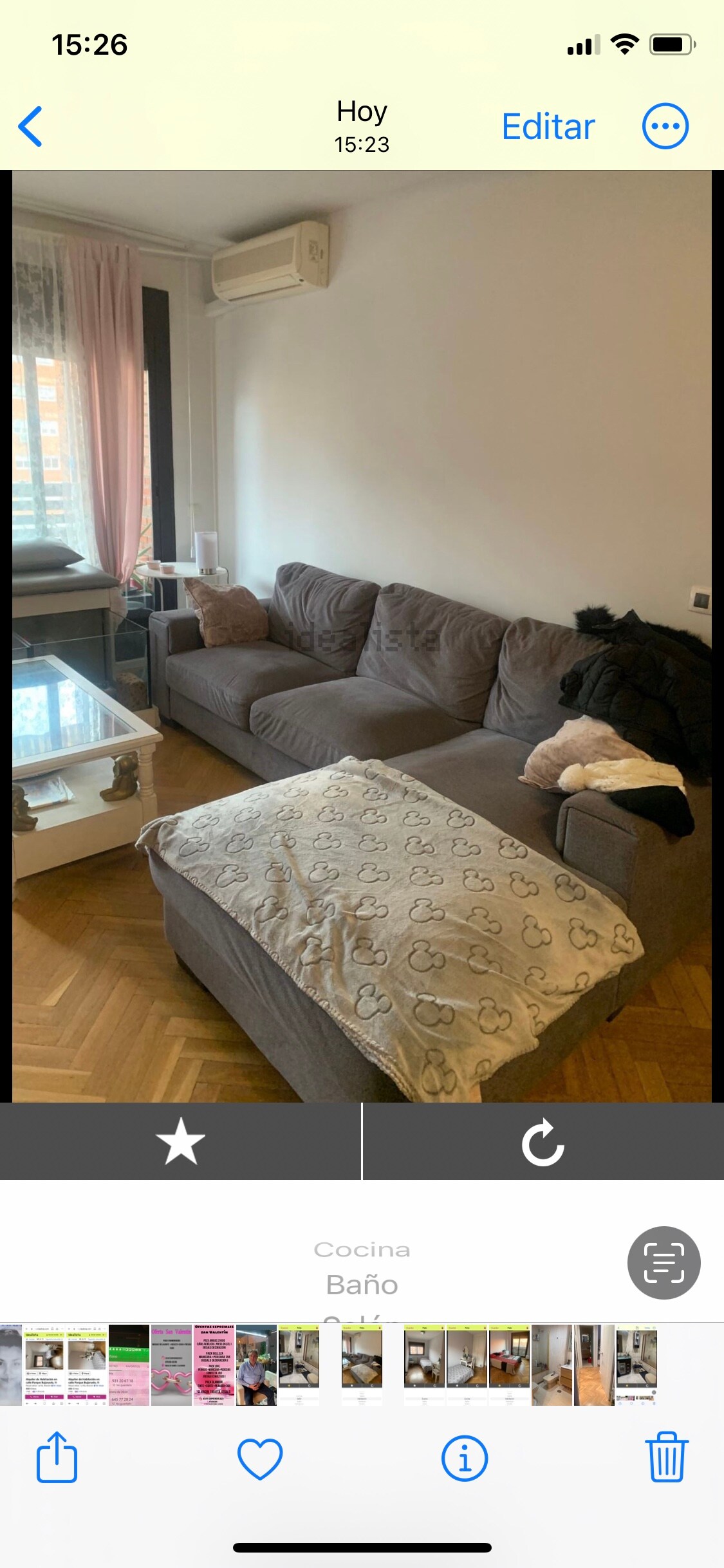724x1568 pixels.
Task: Share this photo
Action: 57,1458
